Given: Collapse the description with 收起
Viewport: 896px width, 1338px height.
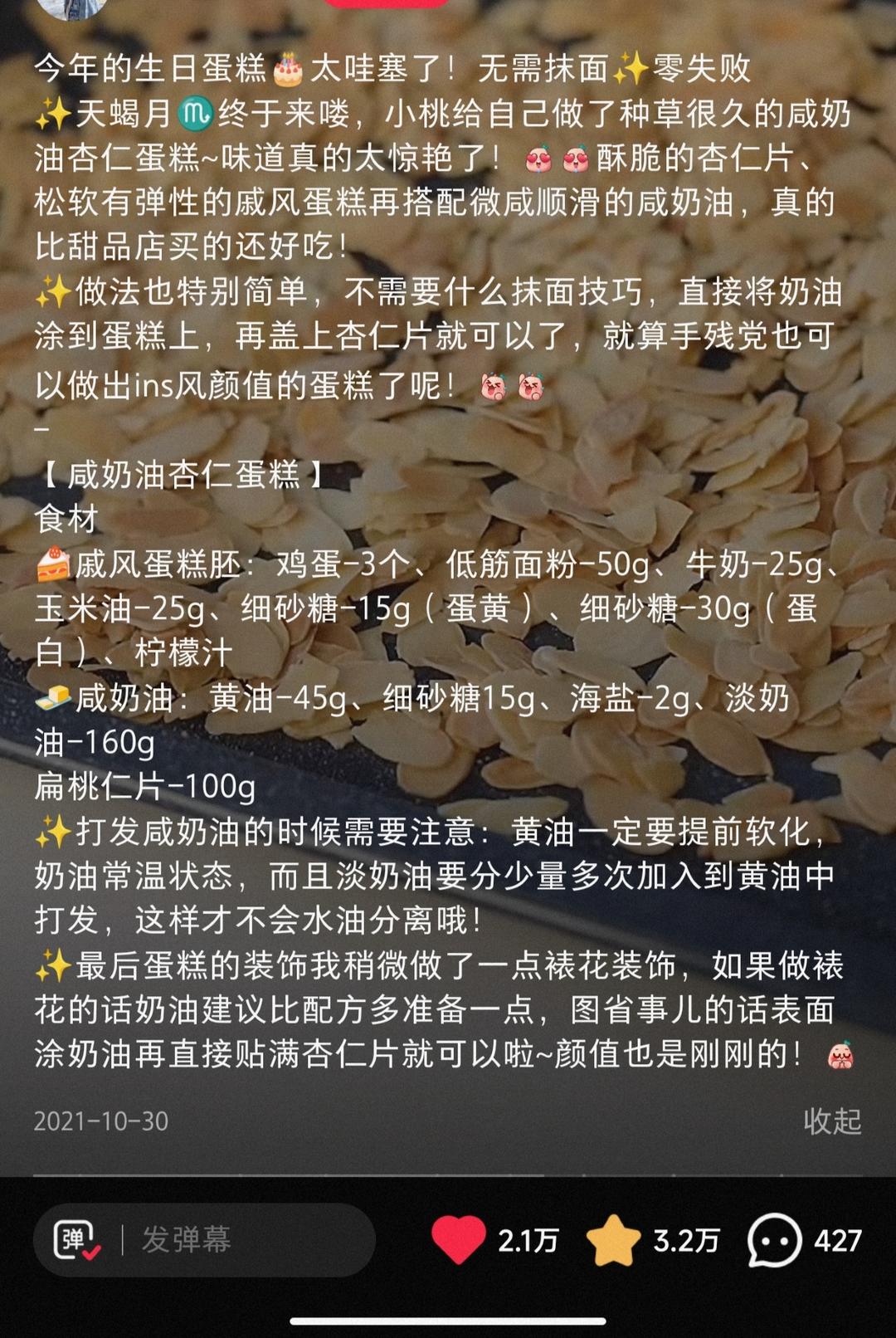Looking at the screenshot, I should point(831,1121).
